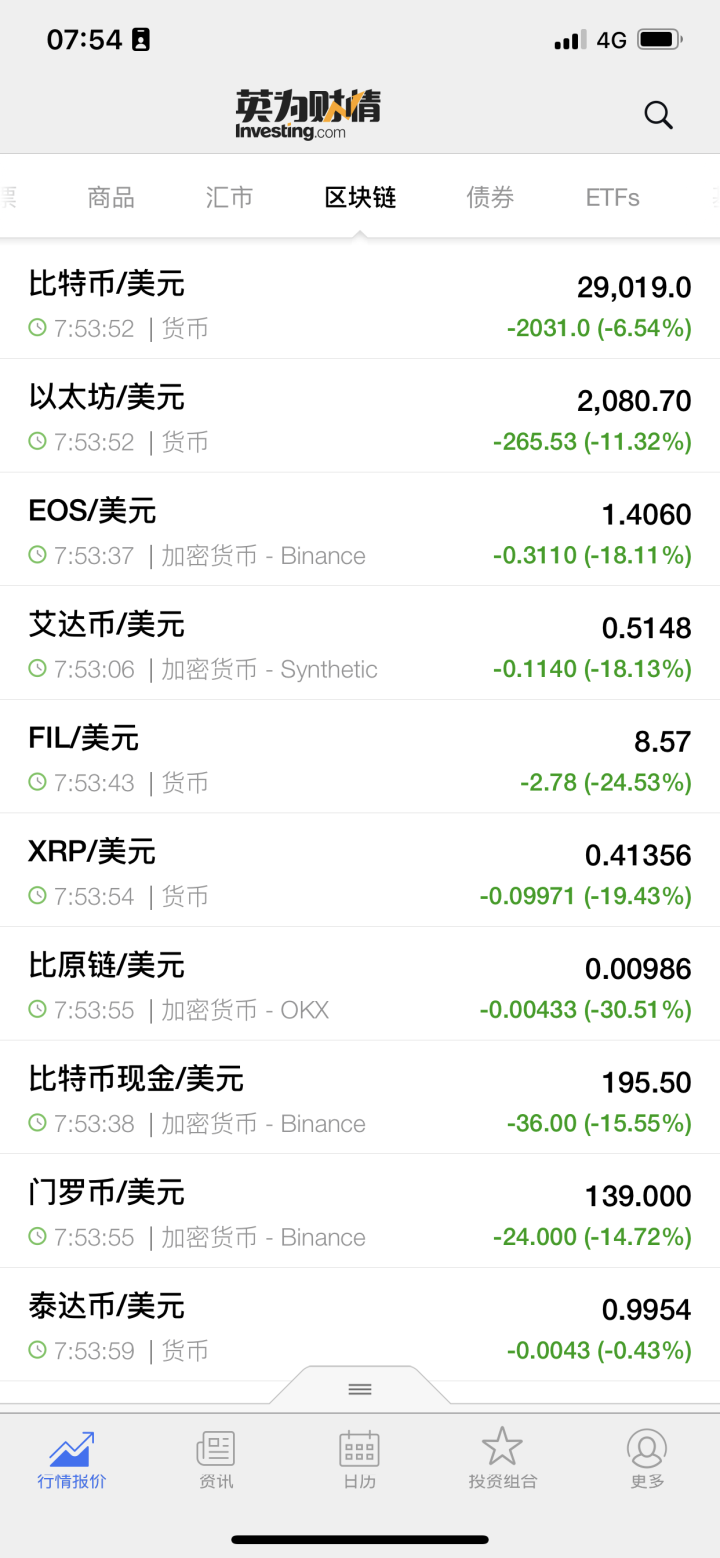Open the 日历 calendar tab
The height and width of the screenshot is (1558, 720).
(359, 1459)
